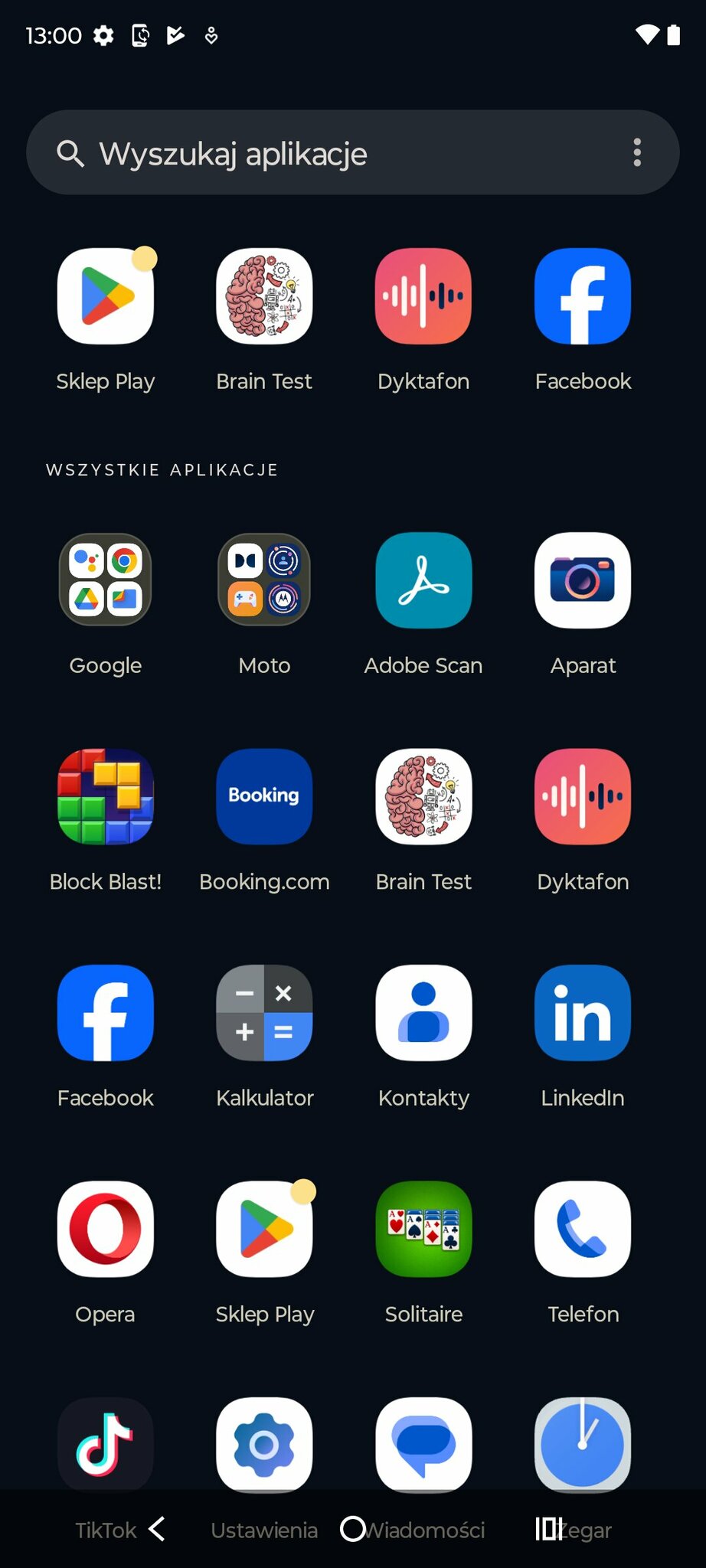Launch LinkedIn
This screenshot has height=1568, width=706.
tap(583, 1013)
